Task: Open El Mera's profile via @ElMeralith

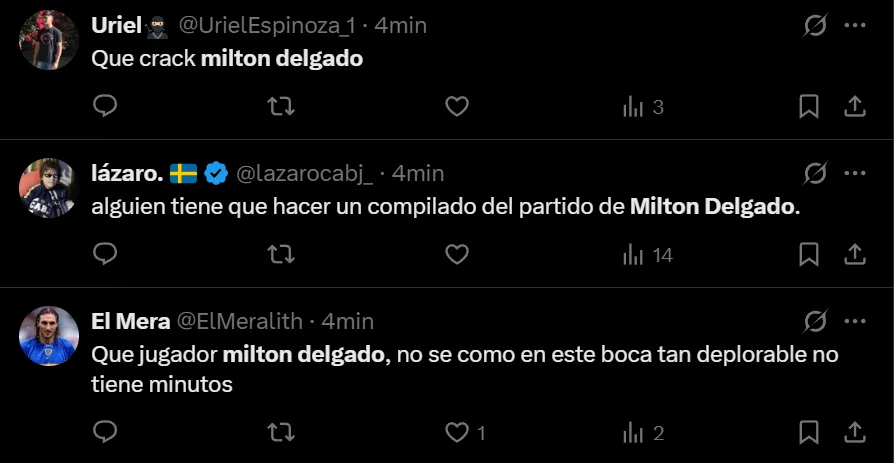Action: point(239,321)
